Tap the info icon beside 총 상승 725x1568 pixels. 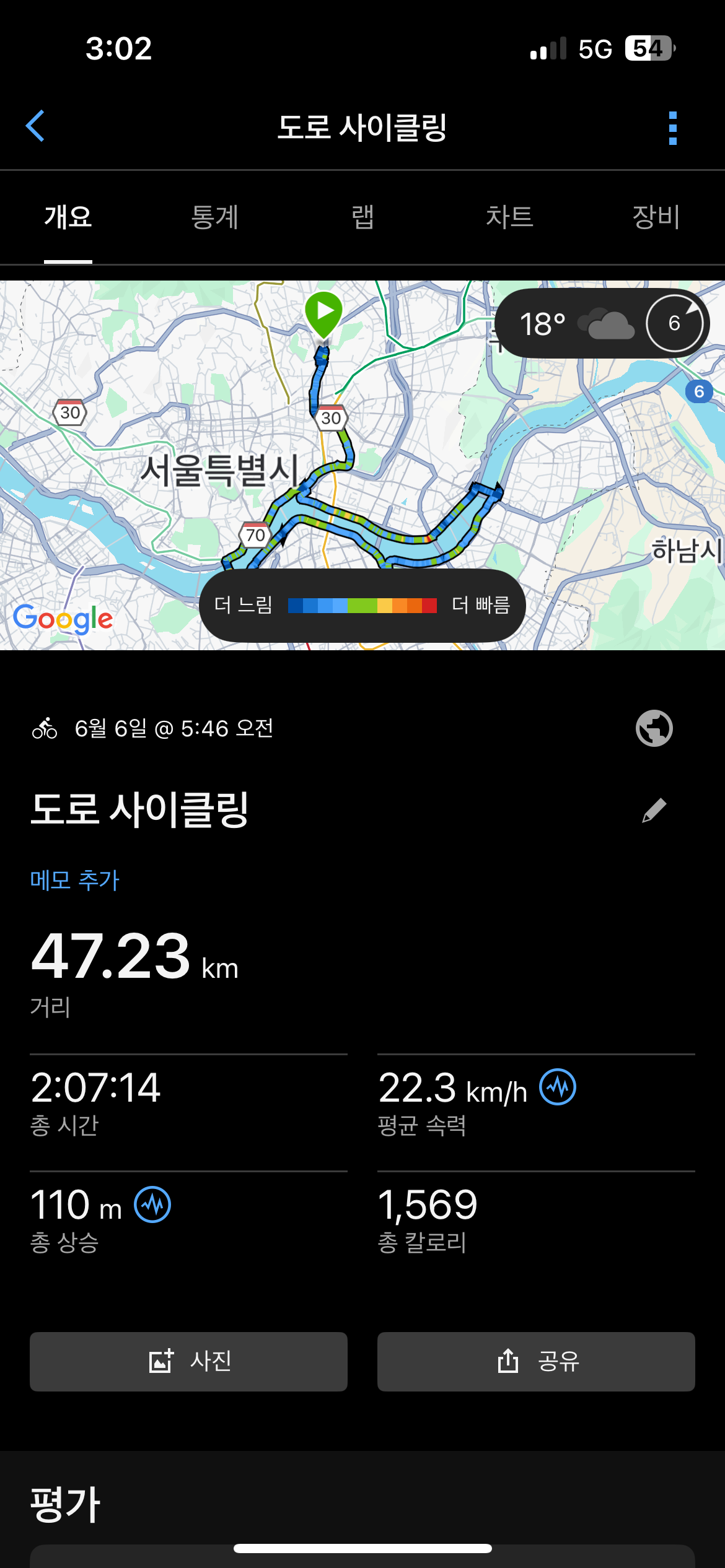click(152, 1204)
